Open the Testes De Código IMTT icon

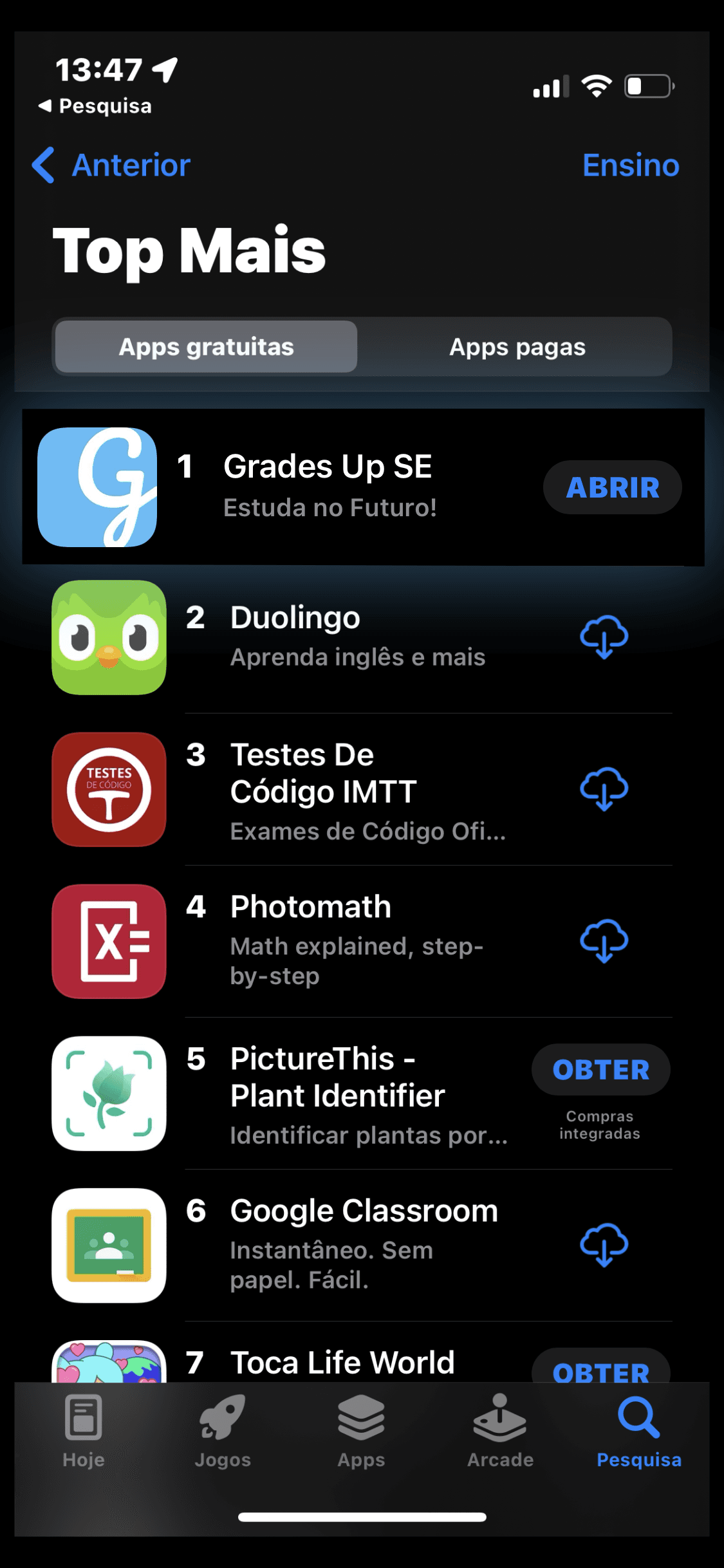click(x=109, y=790)
